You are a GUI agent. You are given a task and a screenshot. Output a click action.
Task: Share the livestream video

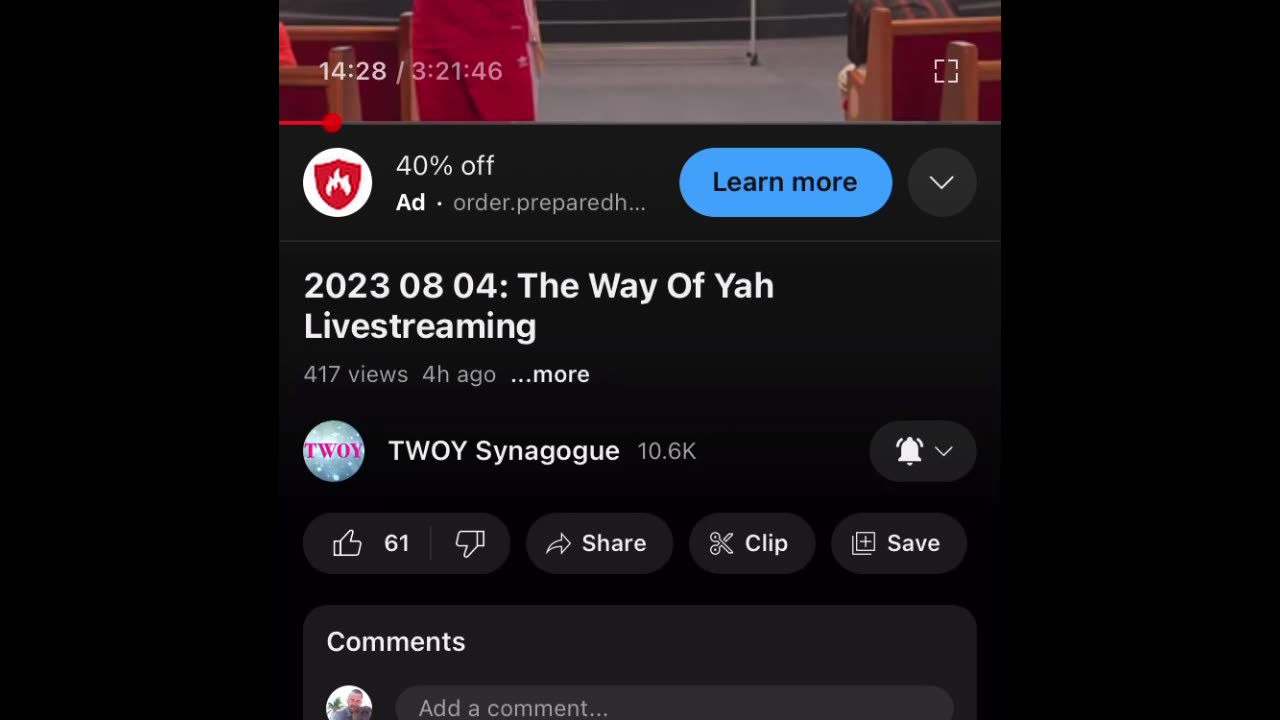click(598, 543)
